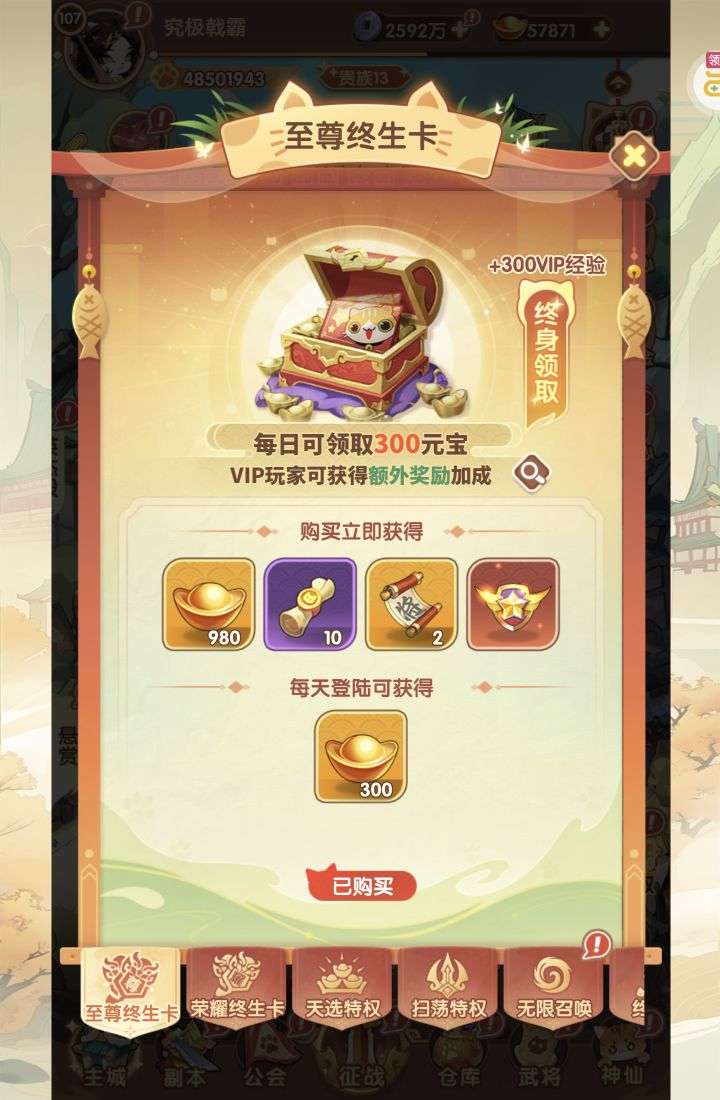Switch to the 天选特权 tab
Image resolution: width=720 pixels, height=1100 pixels.
341,986
